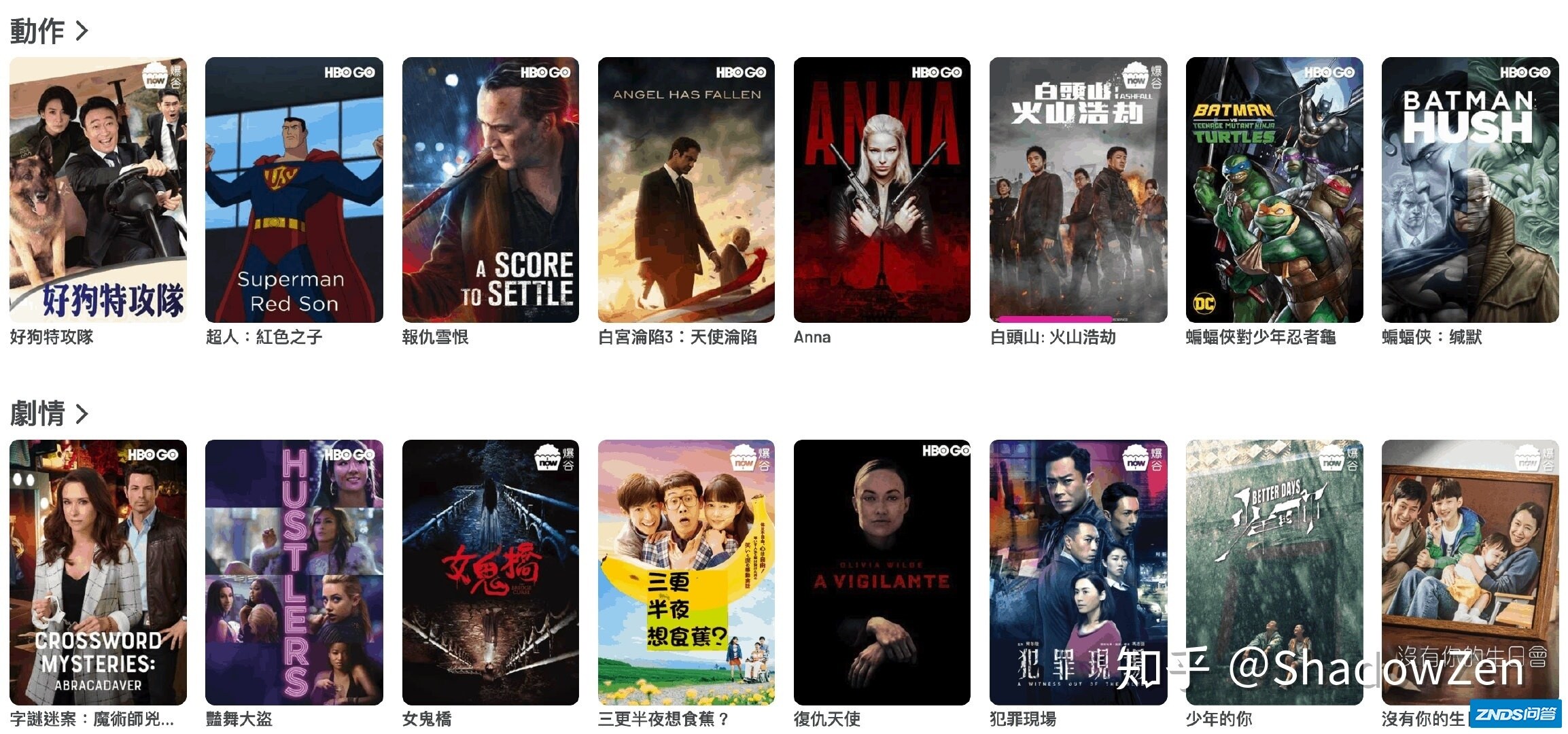Screen dimensions: 1568x734
Task: View Angel Has Fallen movie details
Action: point(686,190)
